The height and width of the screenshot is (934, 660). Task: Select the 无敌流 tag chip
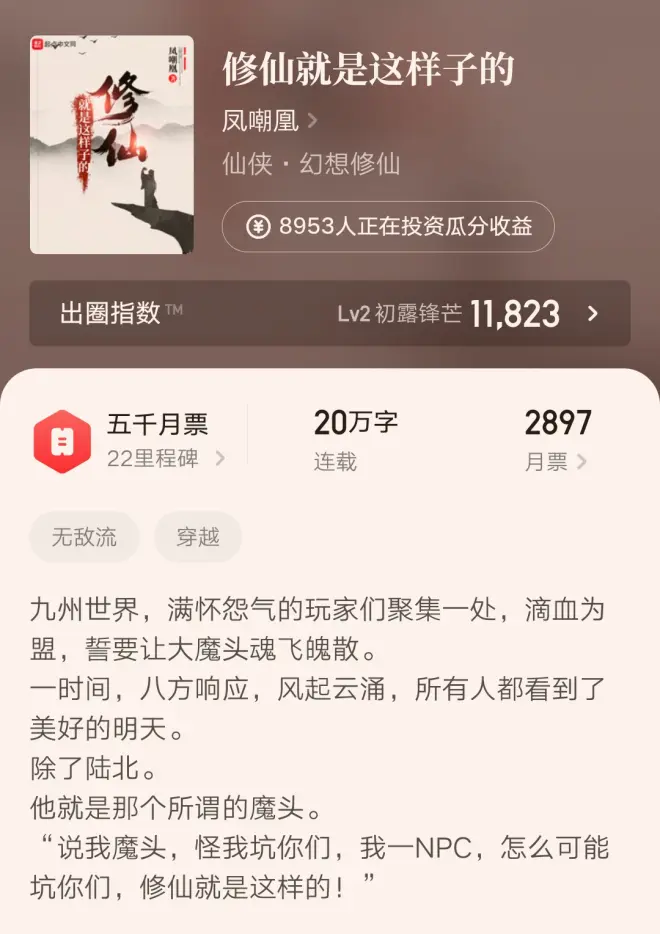point(84,537)
